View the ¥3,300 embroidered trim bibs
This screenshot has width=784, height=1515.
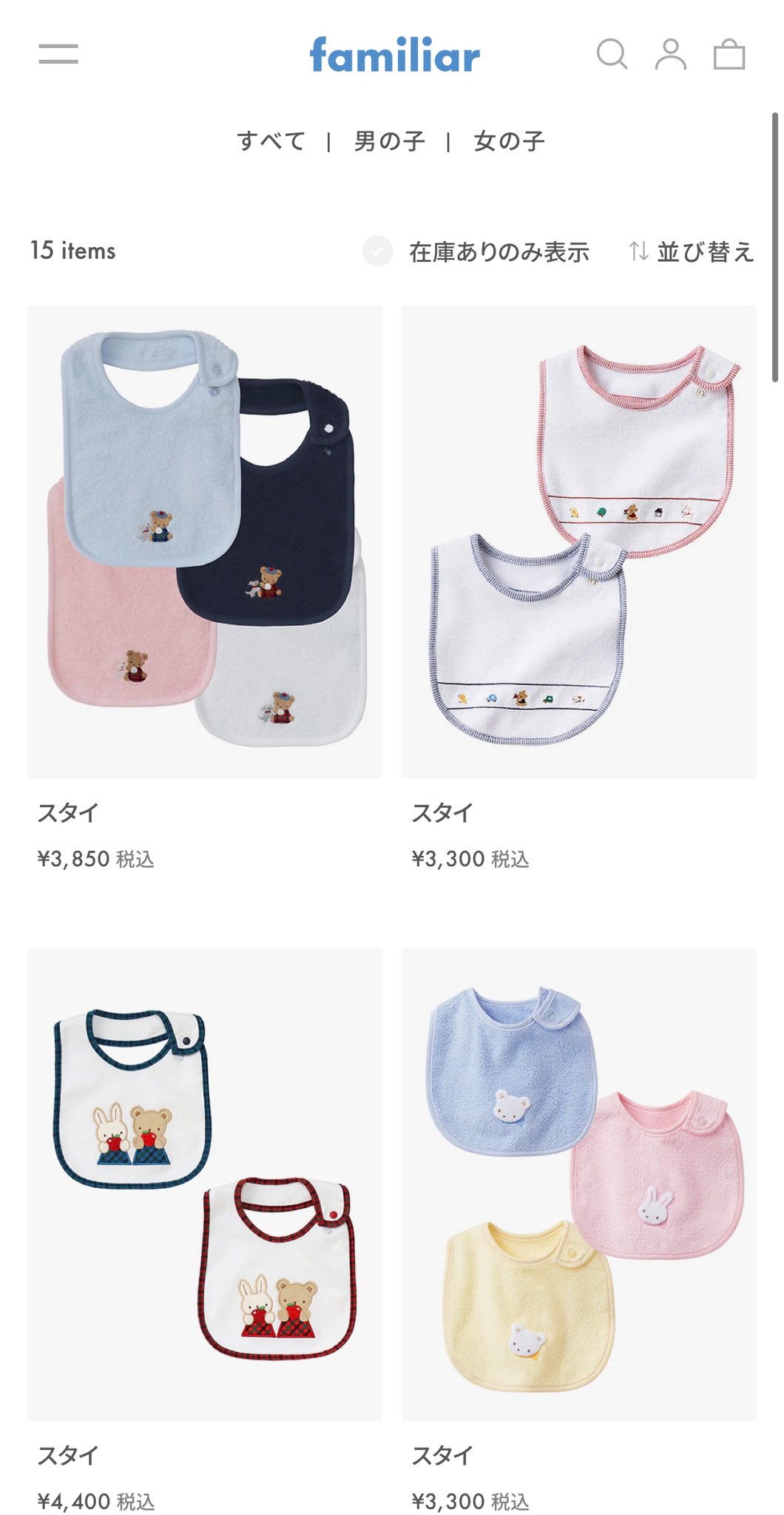pyautogui.click(x=578, y=541)
